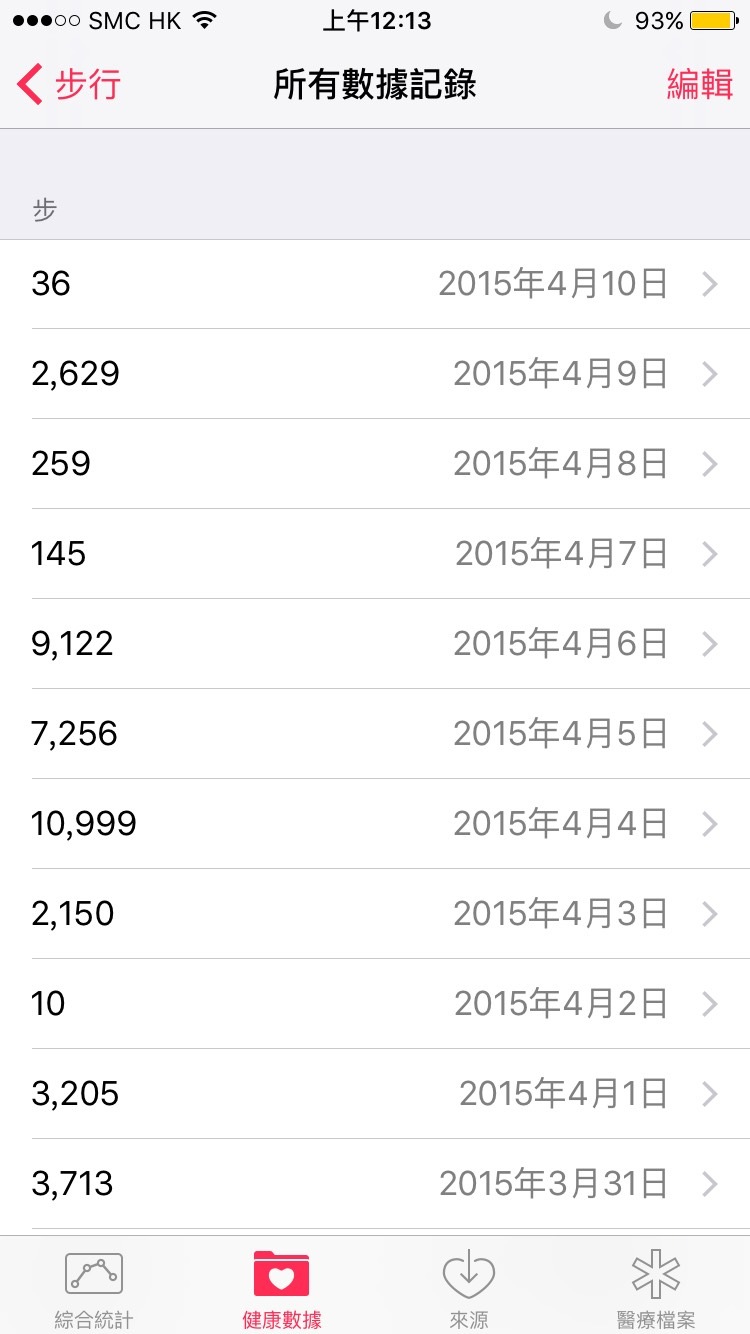The image size is (750, 1334).
Task: View the 2015年4月7日 entry with 145 steps
Action: tap(375, 554)
